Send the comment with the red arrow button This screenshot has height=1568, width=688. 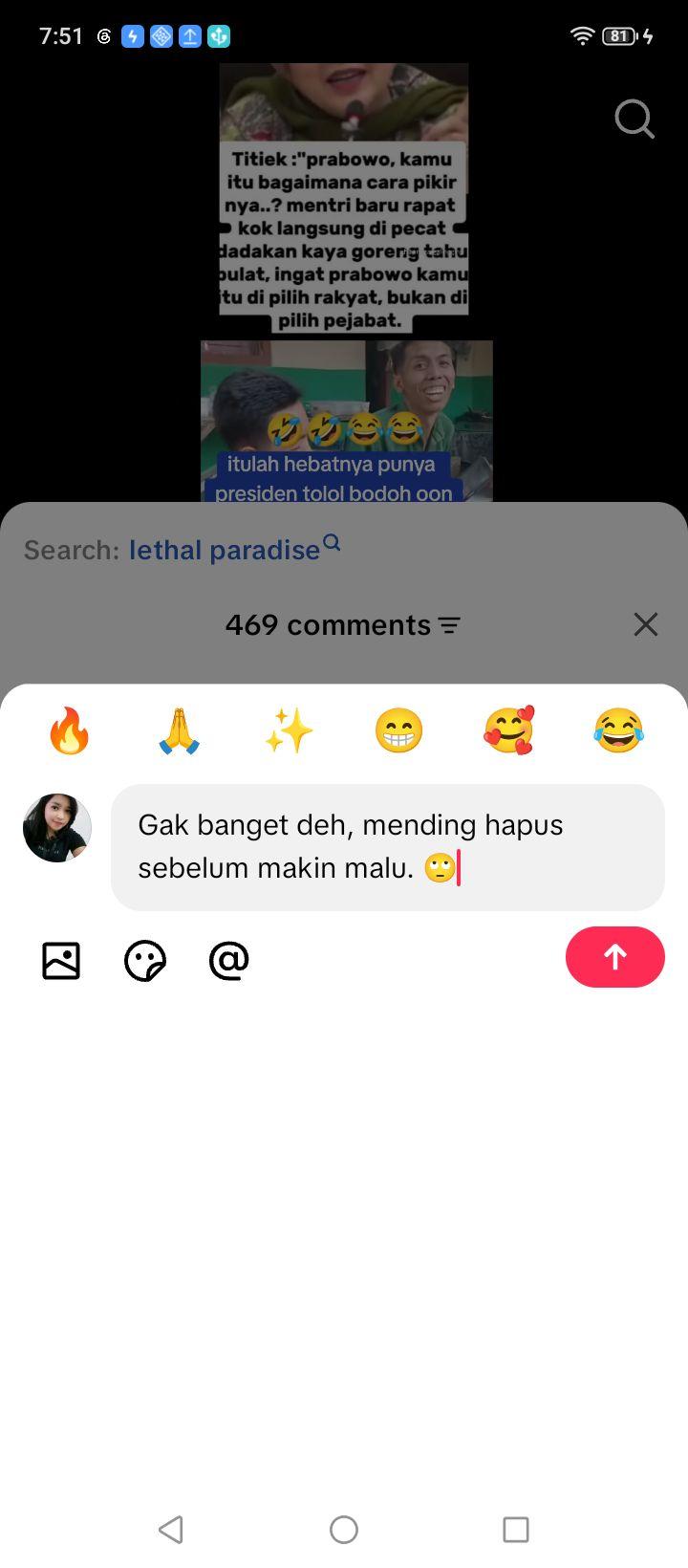pos(615,957)
